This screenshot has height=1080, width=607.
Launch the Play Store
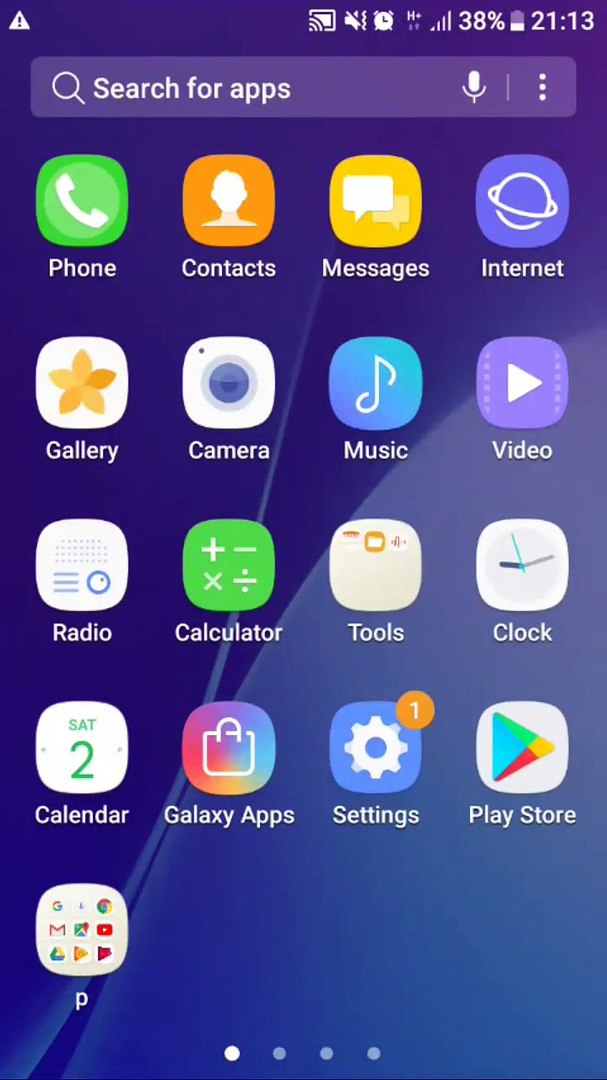click(x=522, y=749)
